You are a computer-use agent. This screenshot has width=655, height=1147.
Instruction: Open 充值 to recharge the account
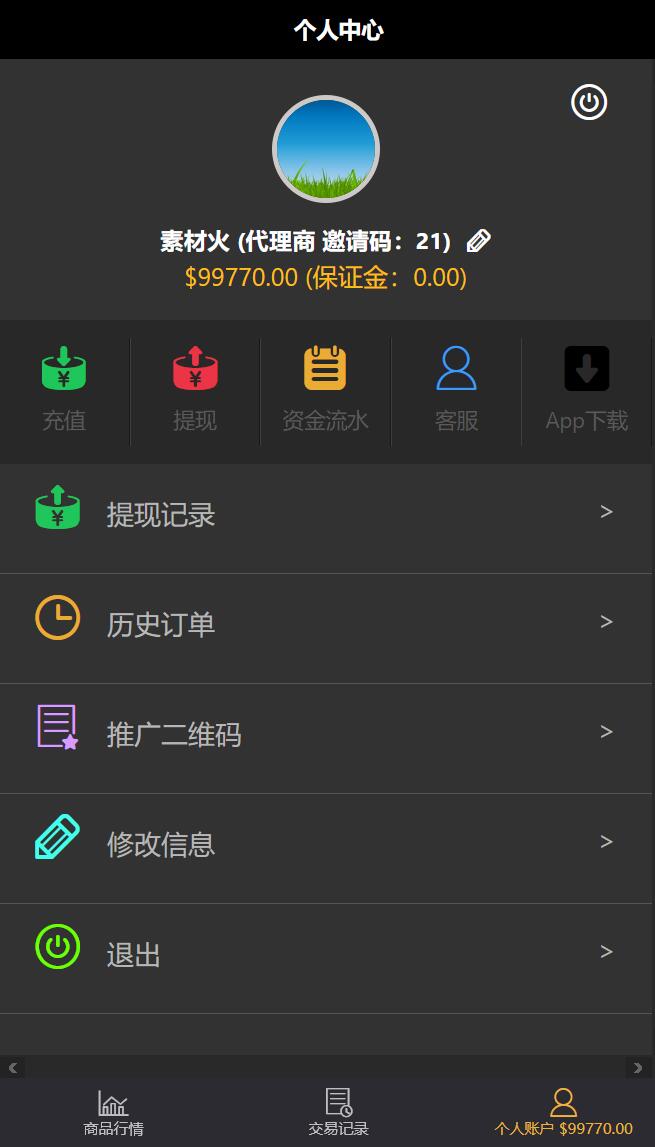pyautogui.click(x=64, y=388)
